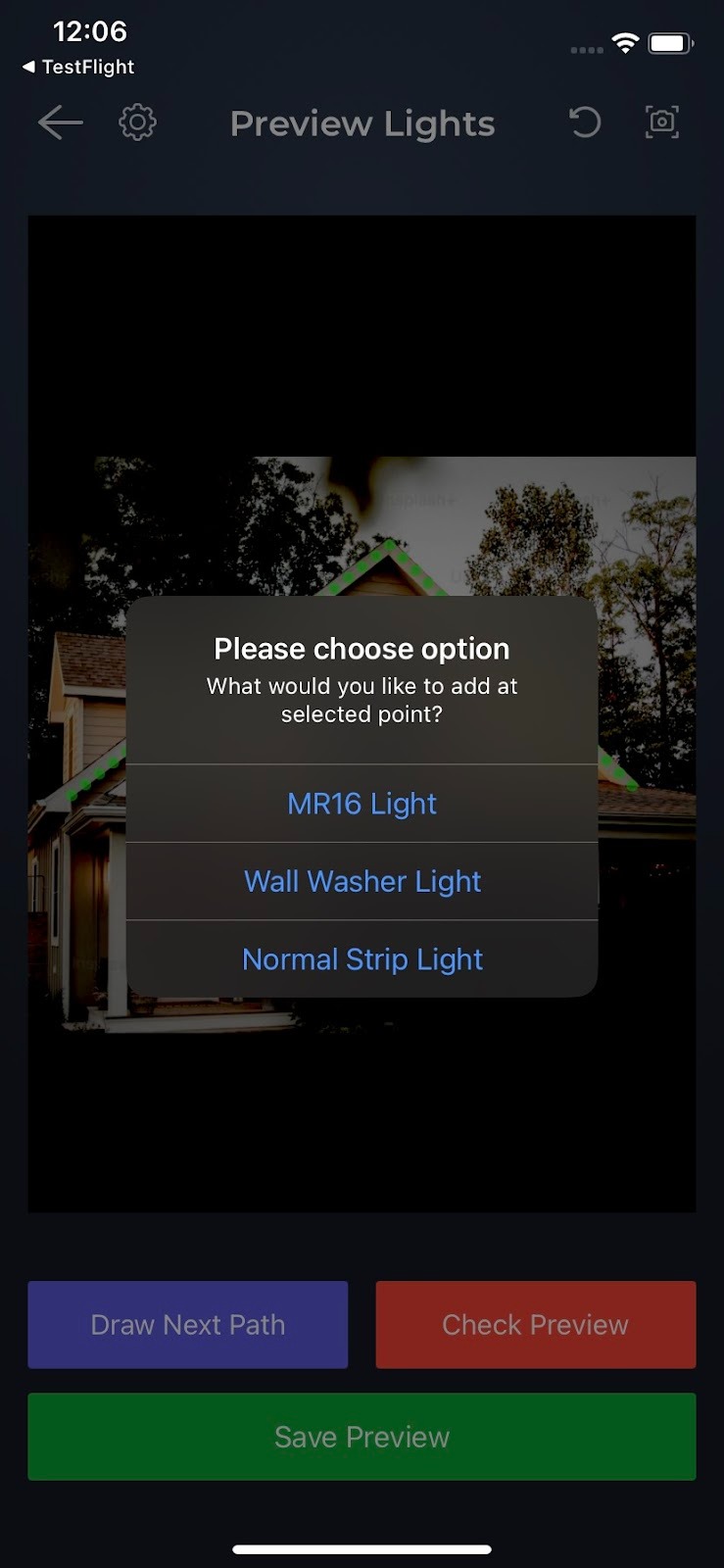
Task: Choose the MR16 Light option
Action: 362,804
